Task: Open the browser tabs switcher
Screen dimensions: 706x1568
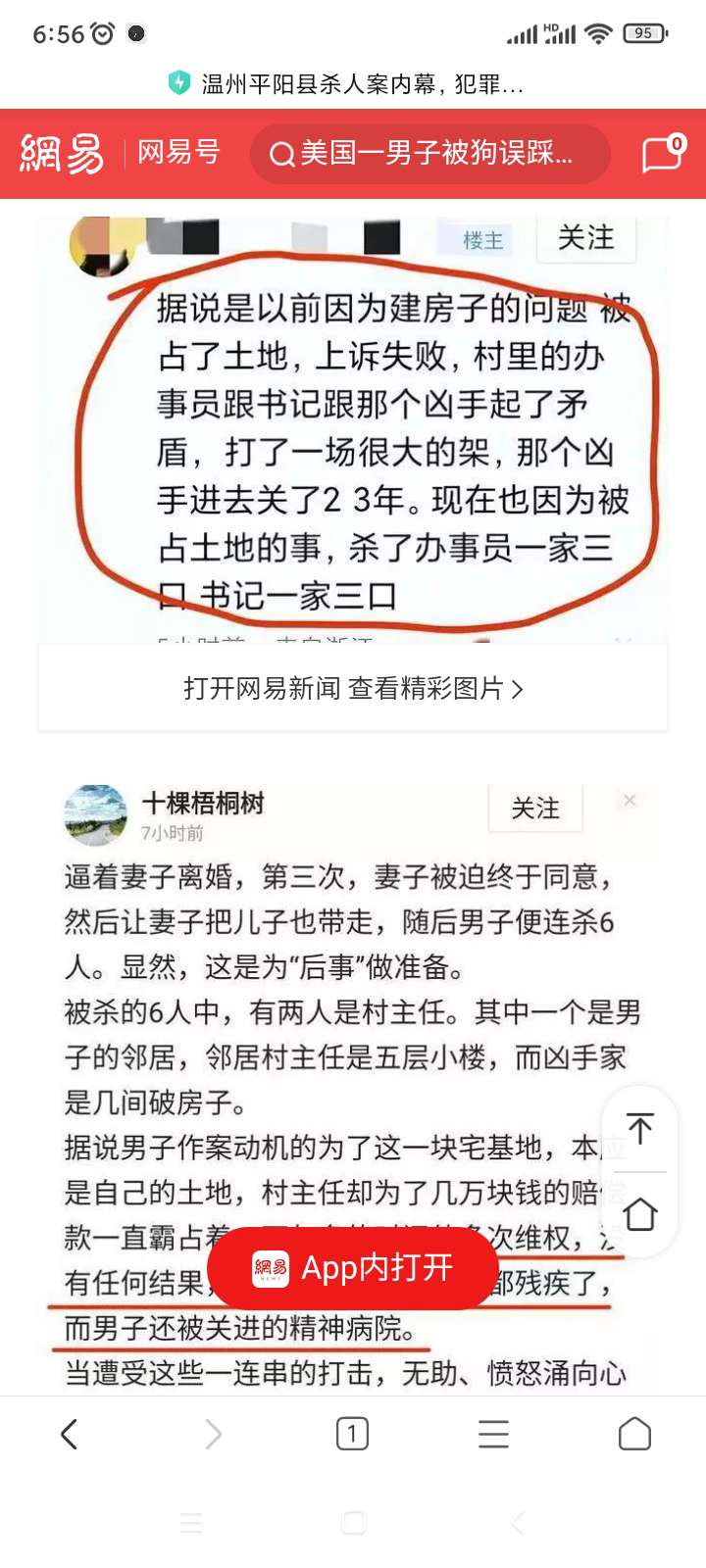Action: pos(352,1435)
